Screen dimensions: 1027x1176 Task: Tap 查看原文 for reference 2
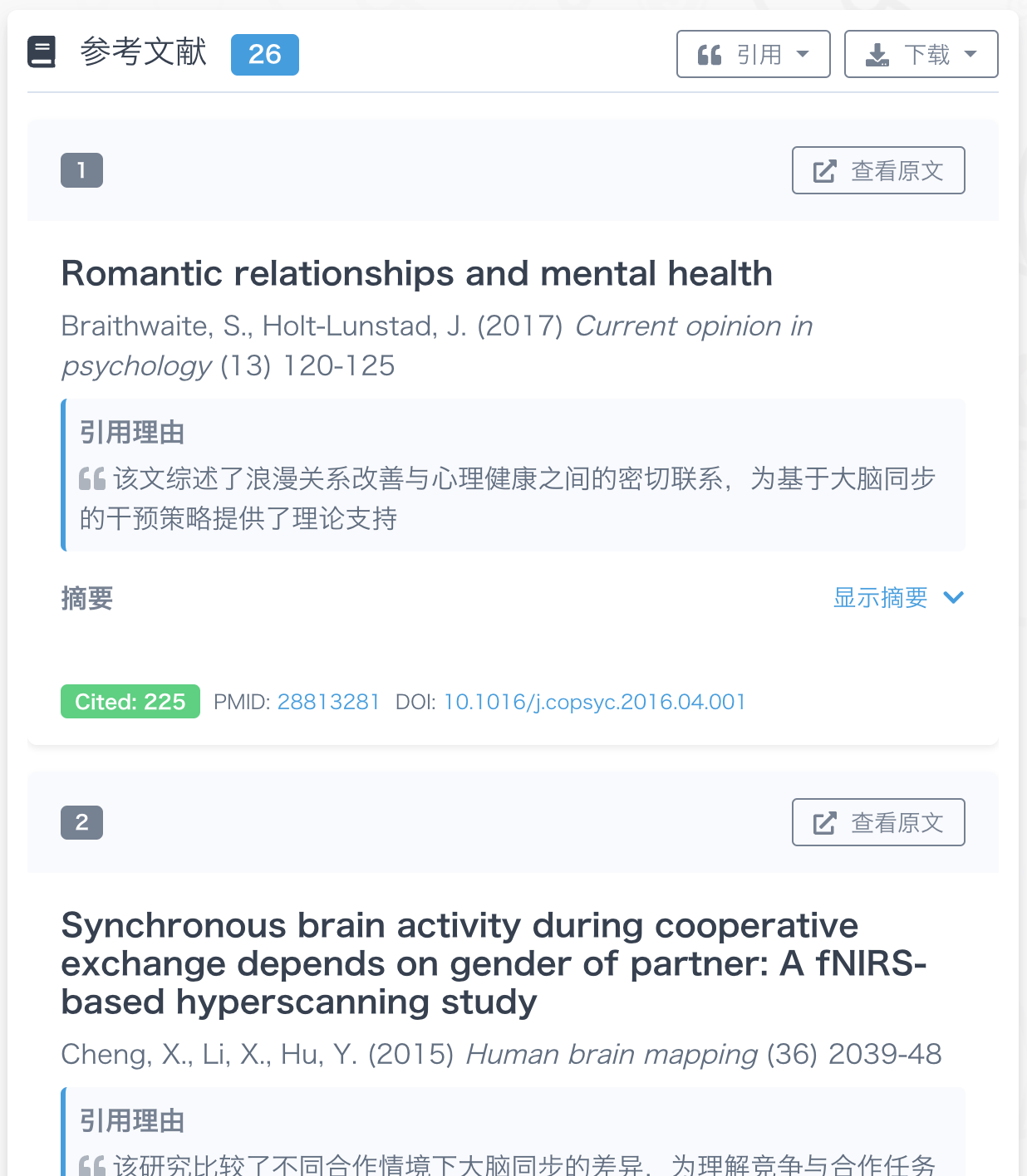point(878,823)
